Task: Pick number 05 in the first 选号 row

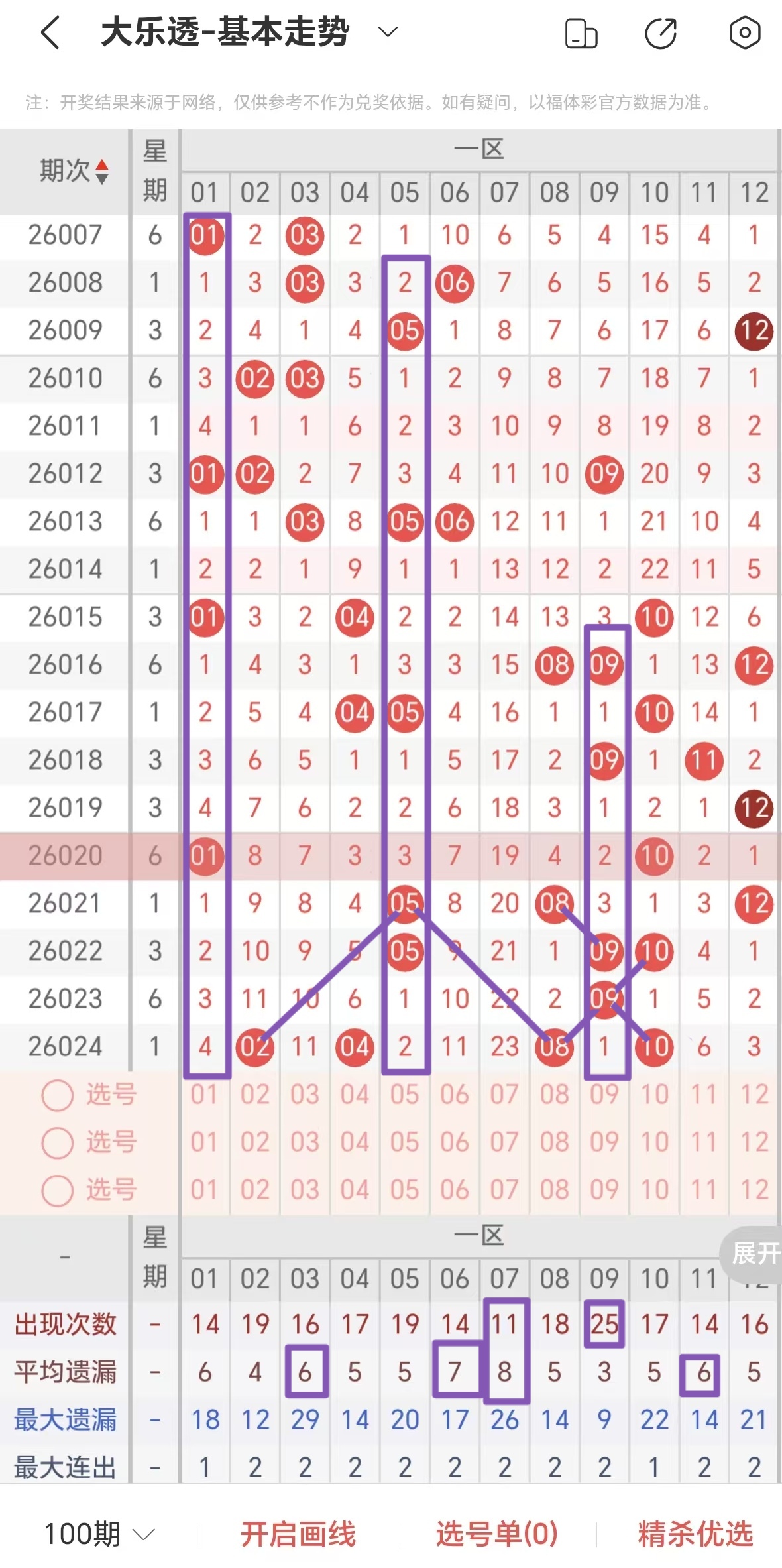Action: pyautogui.click(x=405, y=1094)
